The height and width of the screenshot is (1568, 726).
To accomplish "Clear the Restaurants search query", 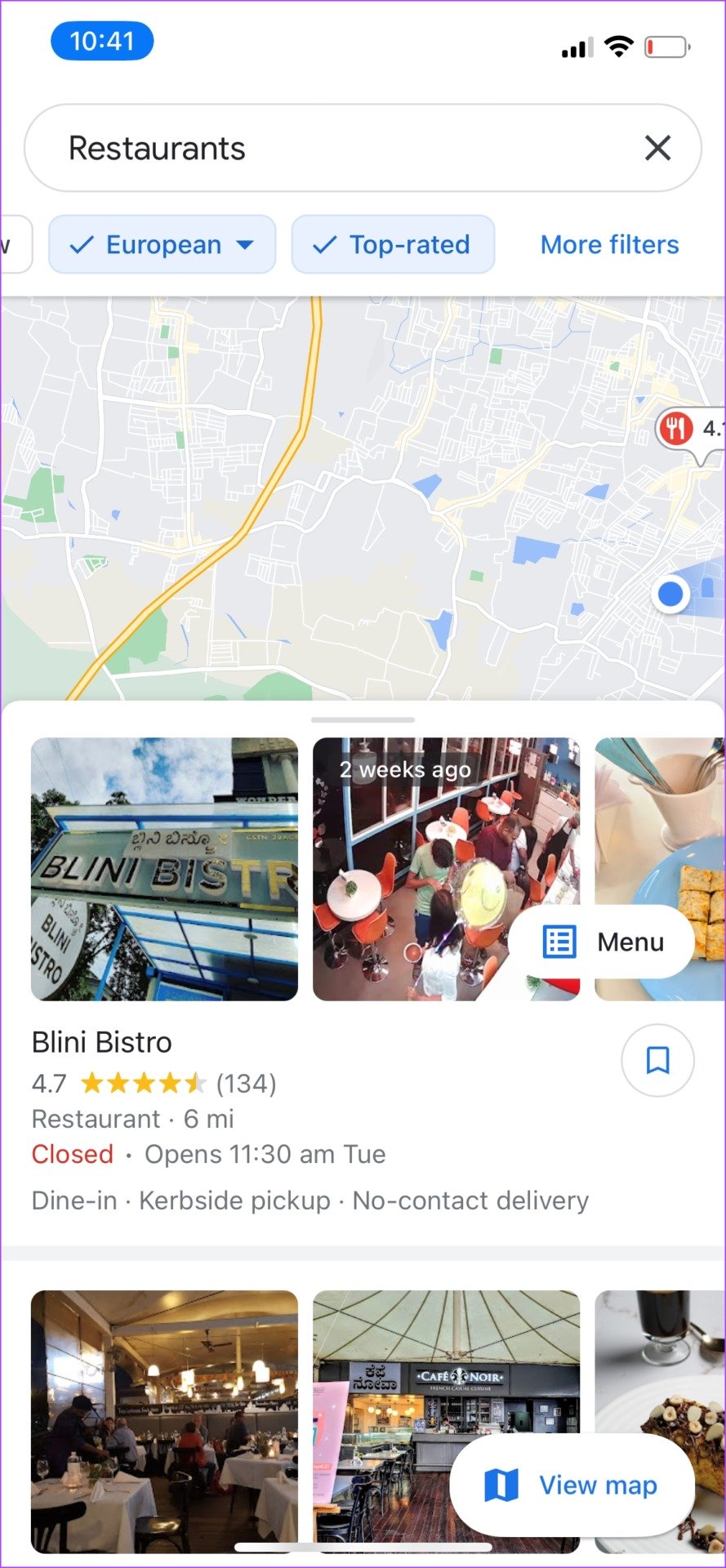I will click(657, 148).
